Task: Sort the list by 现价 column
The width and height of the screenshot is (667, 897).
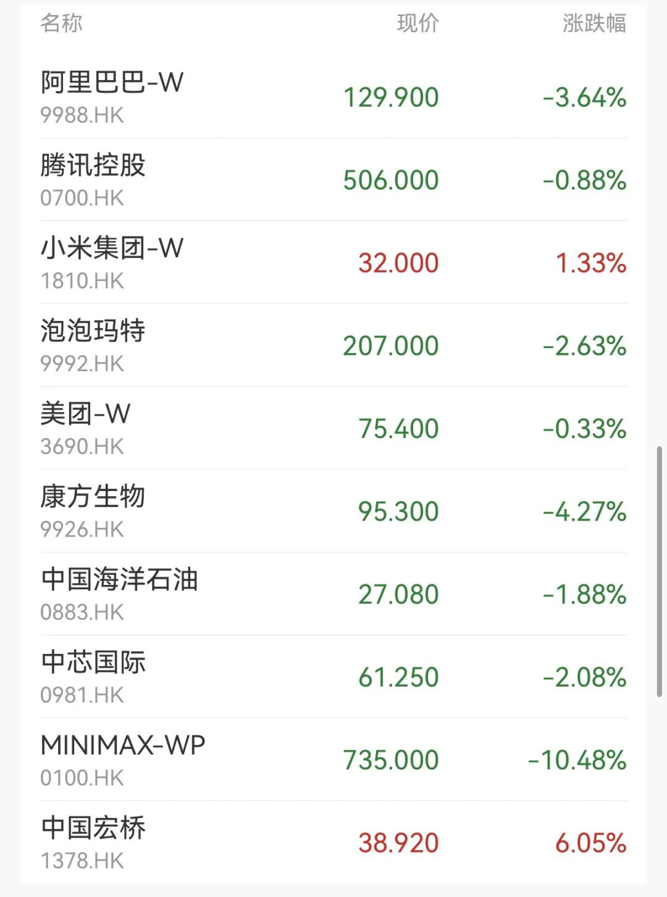Action: [x=417, y=24]
